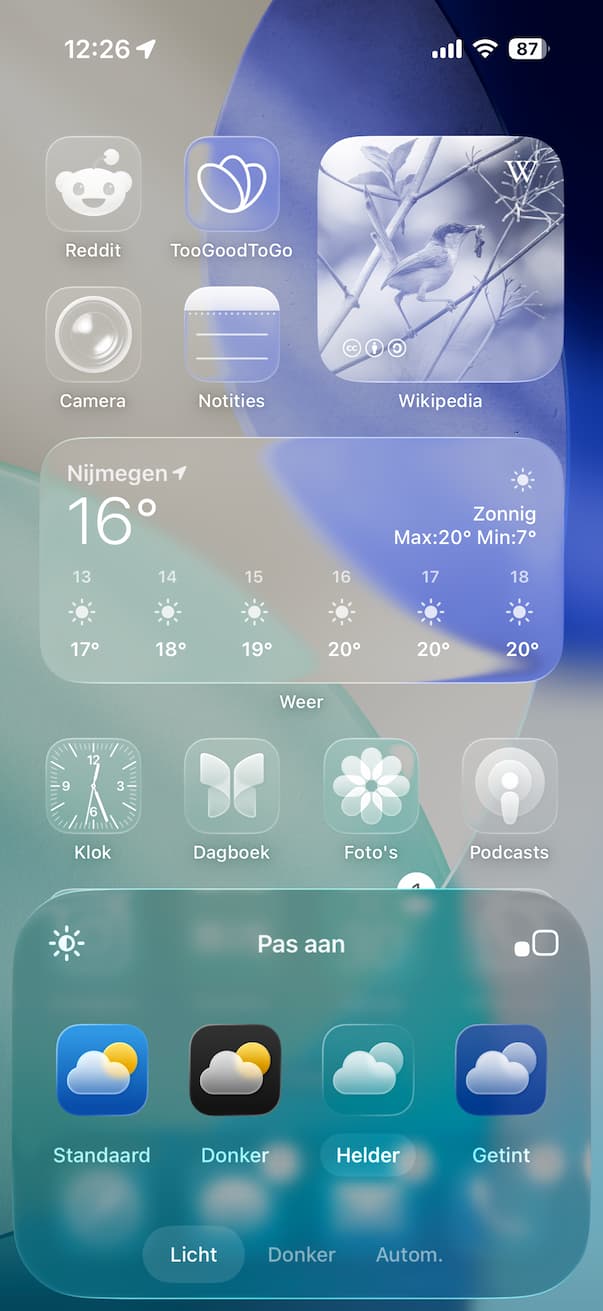Open the Notities app
The image size is (603, 1311).
[x=231, y=334]
